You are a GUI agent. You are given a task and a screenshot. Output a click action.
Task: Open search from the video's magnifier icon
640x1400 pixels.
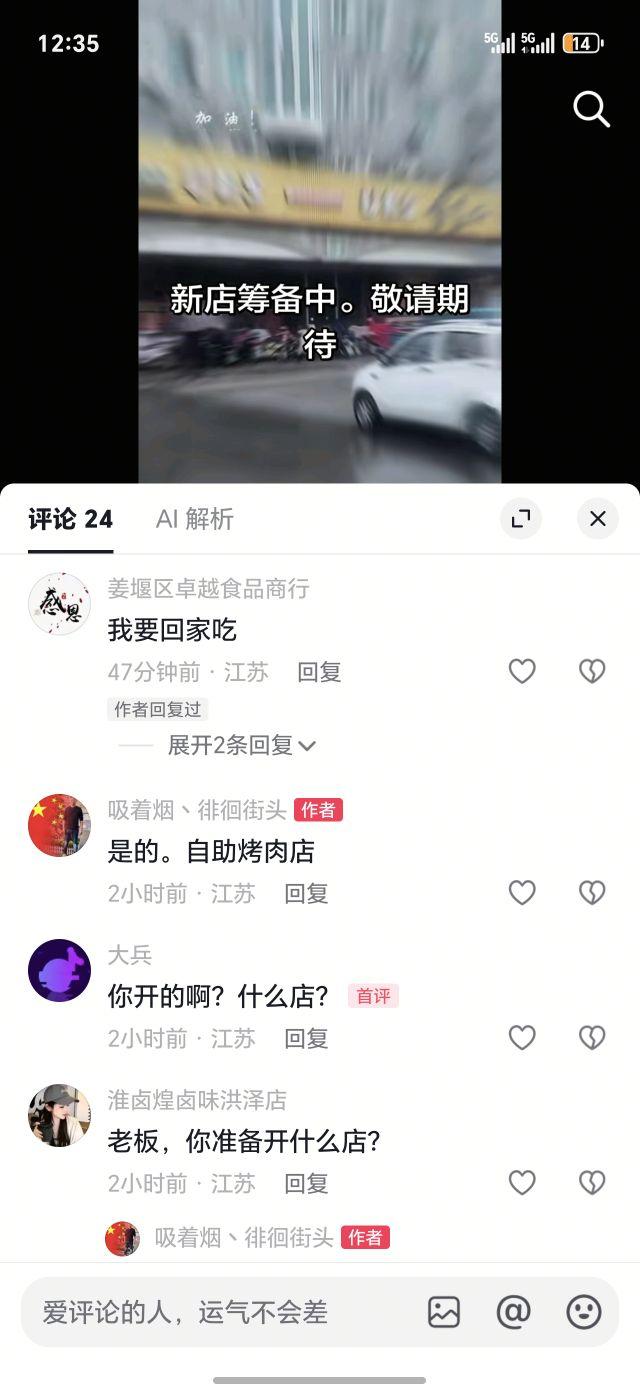point(591,110)
